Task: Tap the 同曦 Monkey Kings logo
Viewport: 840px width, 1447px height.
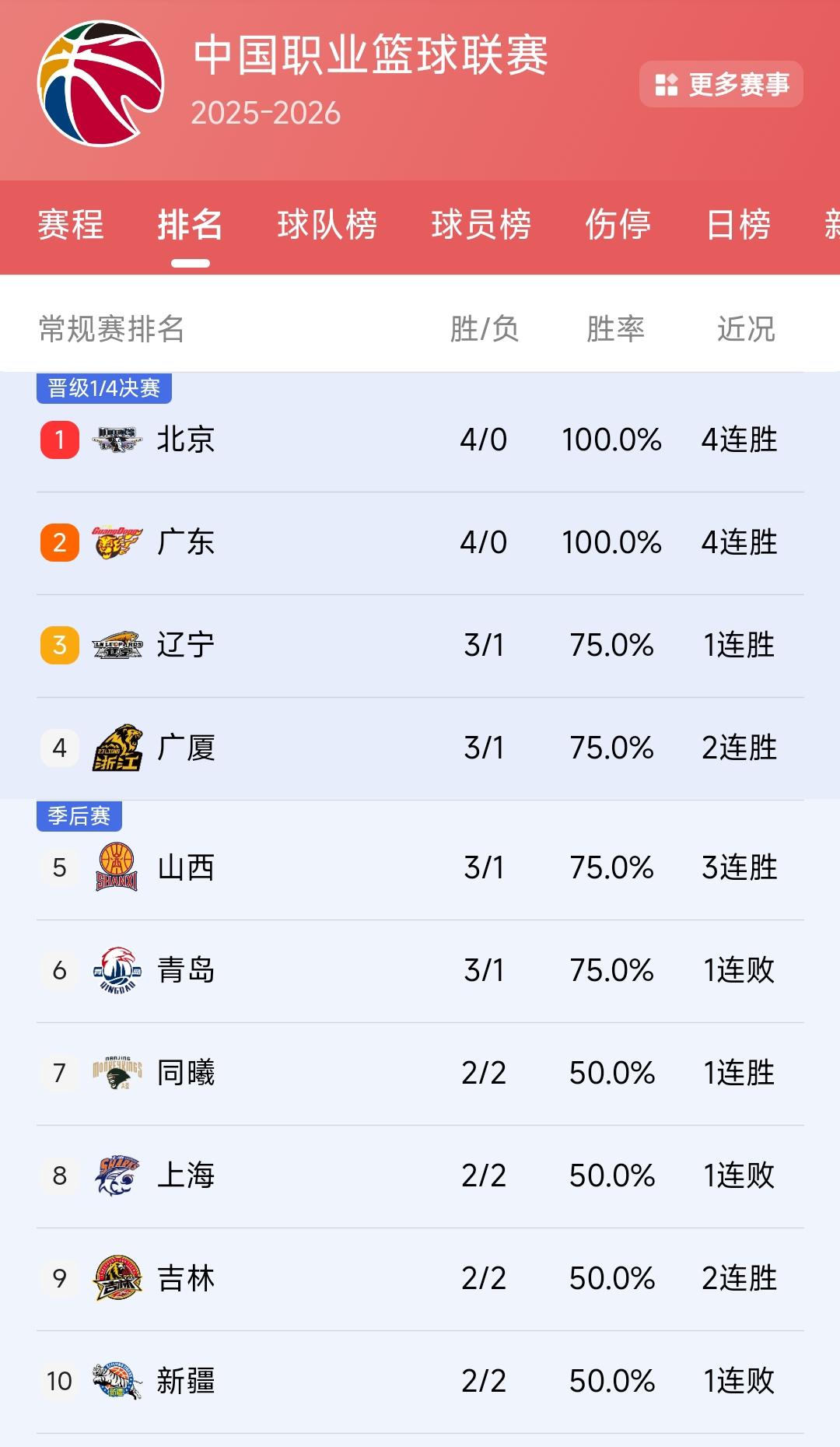Action: 115,1073
